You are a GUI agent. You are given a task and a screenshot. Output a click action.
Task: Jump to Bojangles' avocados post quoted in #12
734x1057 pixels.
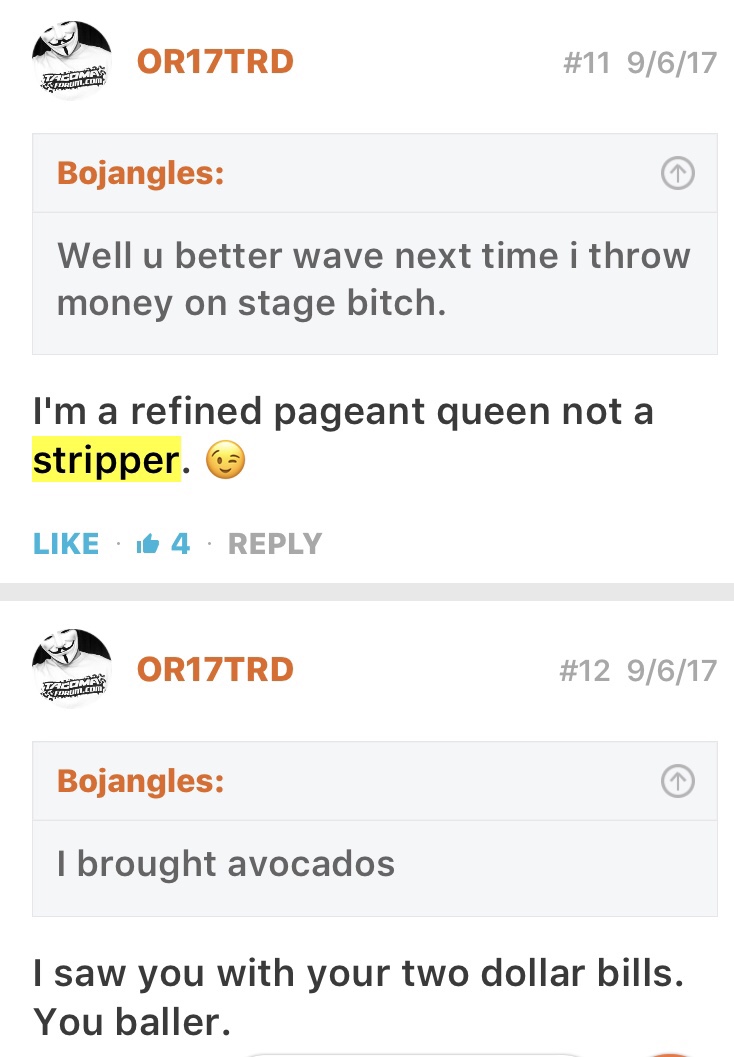677,782
